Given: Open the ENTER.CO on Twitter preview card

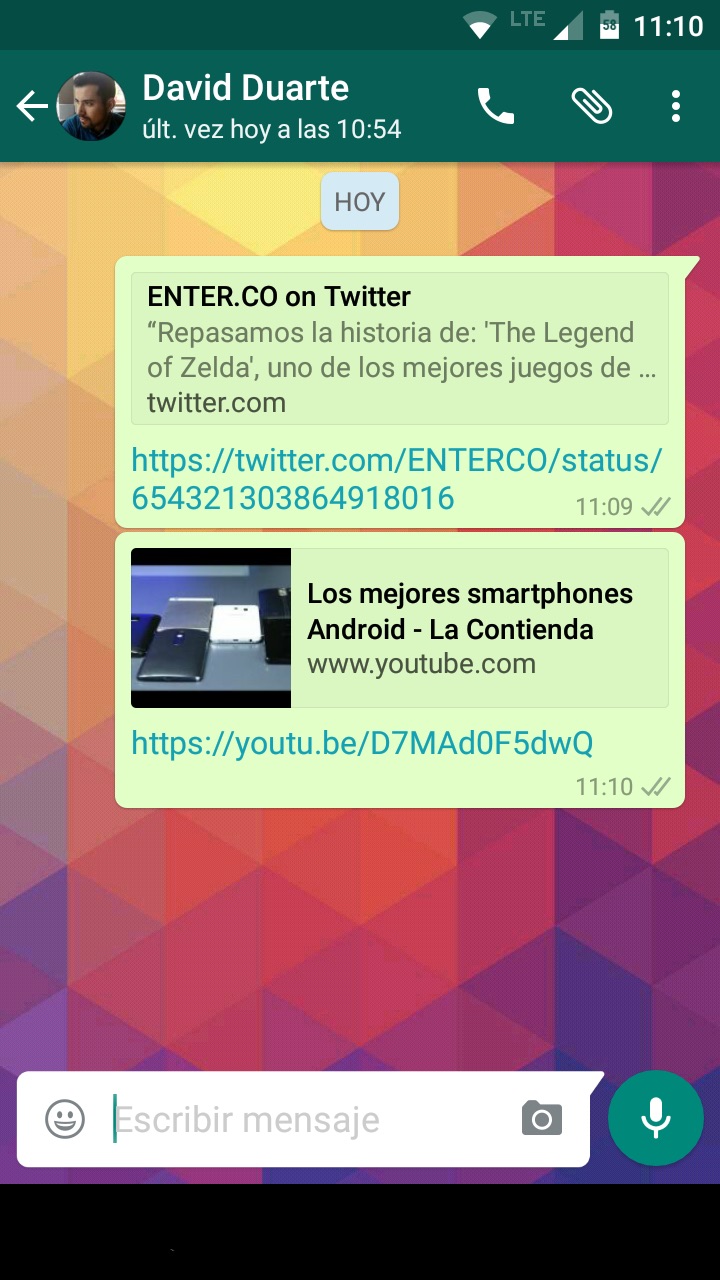Looking at the screenshot, I should click(x=399, y=348).
